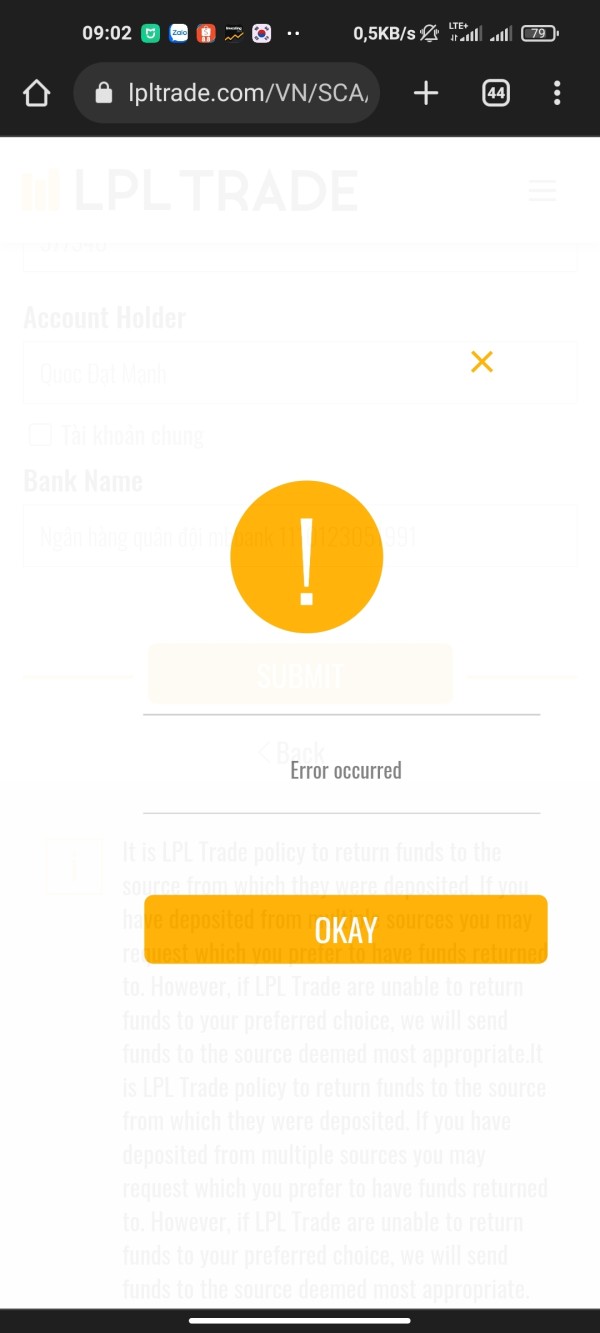Go to the browser home page

[x=36, y=94]
